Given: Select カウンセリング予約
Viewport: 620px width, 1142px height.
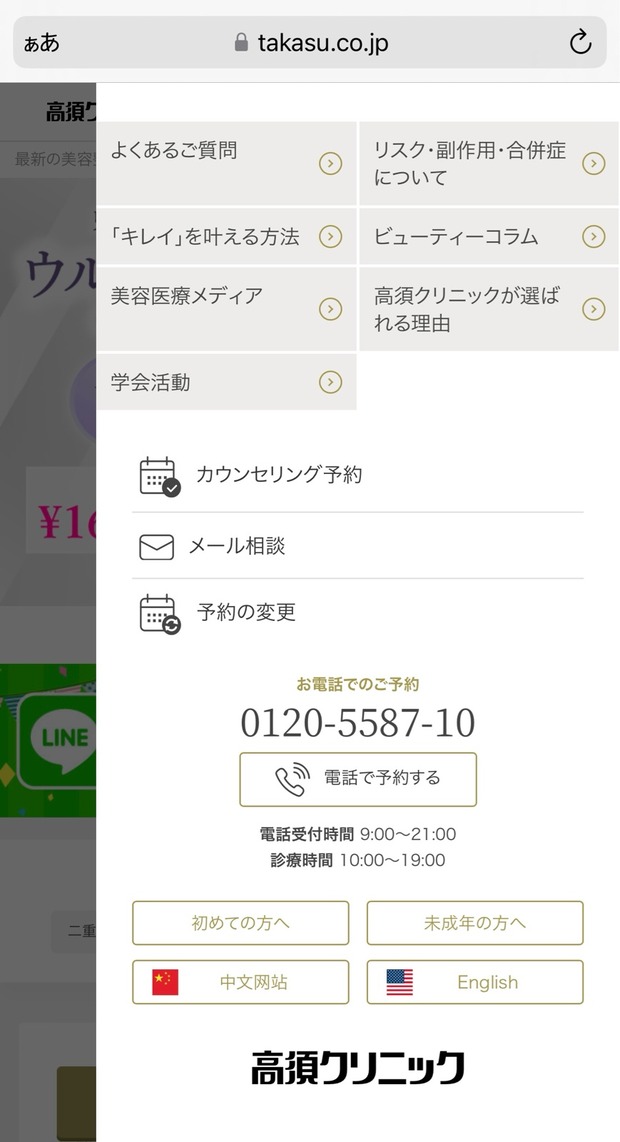Looking at the screenshot, I should 358,476.
